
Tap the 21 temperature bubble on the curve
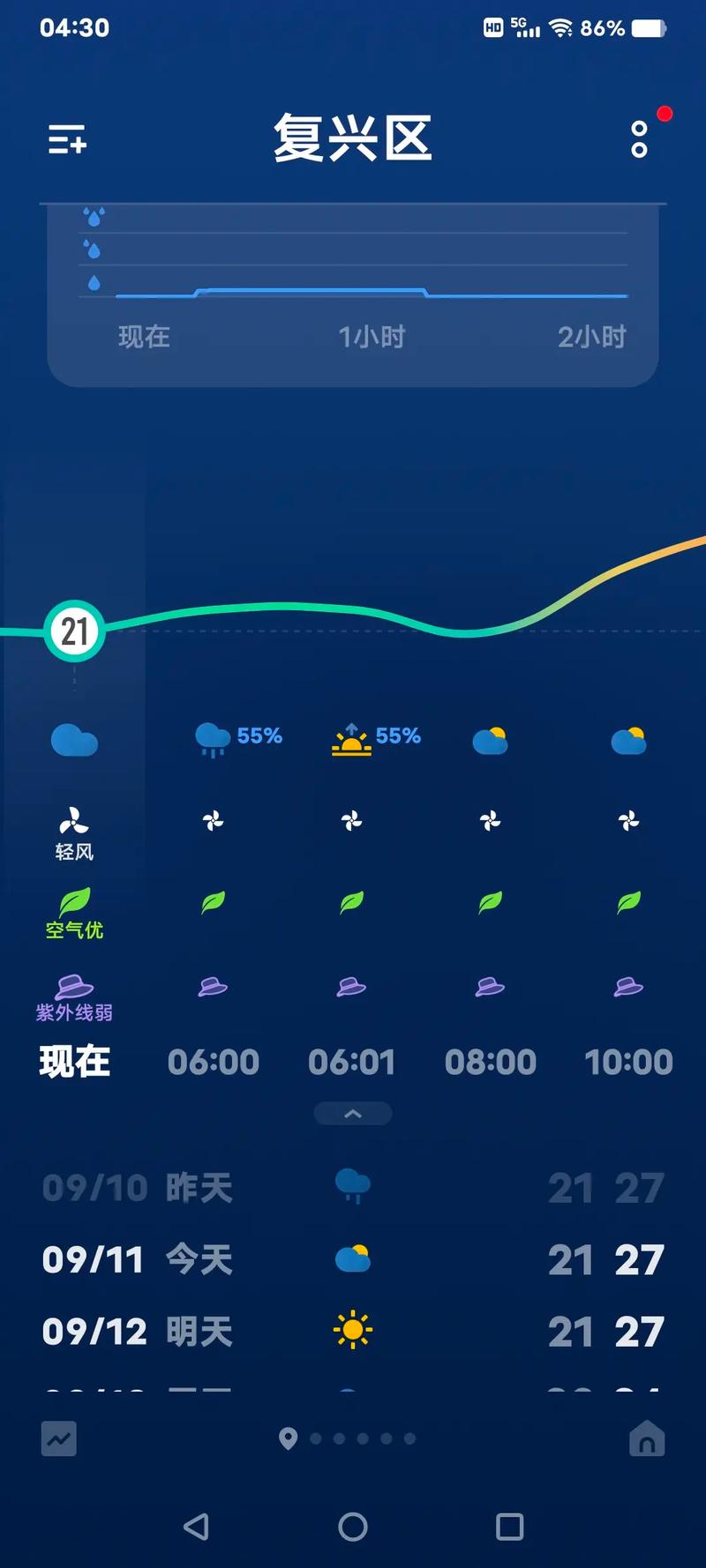click(74, 631)
